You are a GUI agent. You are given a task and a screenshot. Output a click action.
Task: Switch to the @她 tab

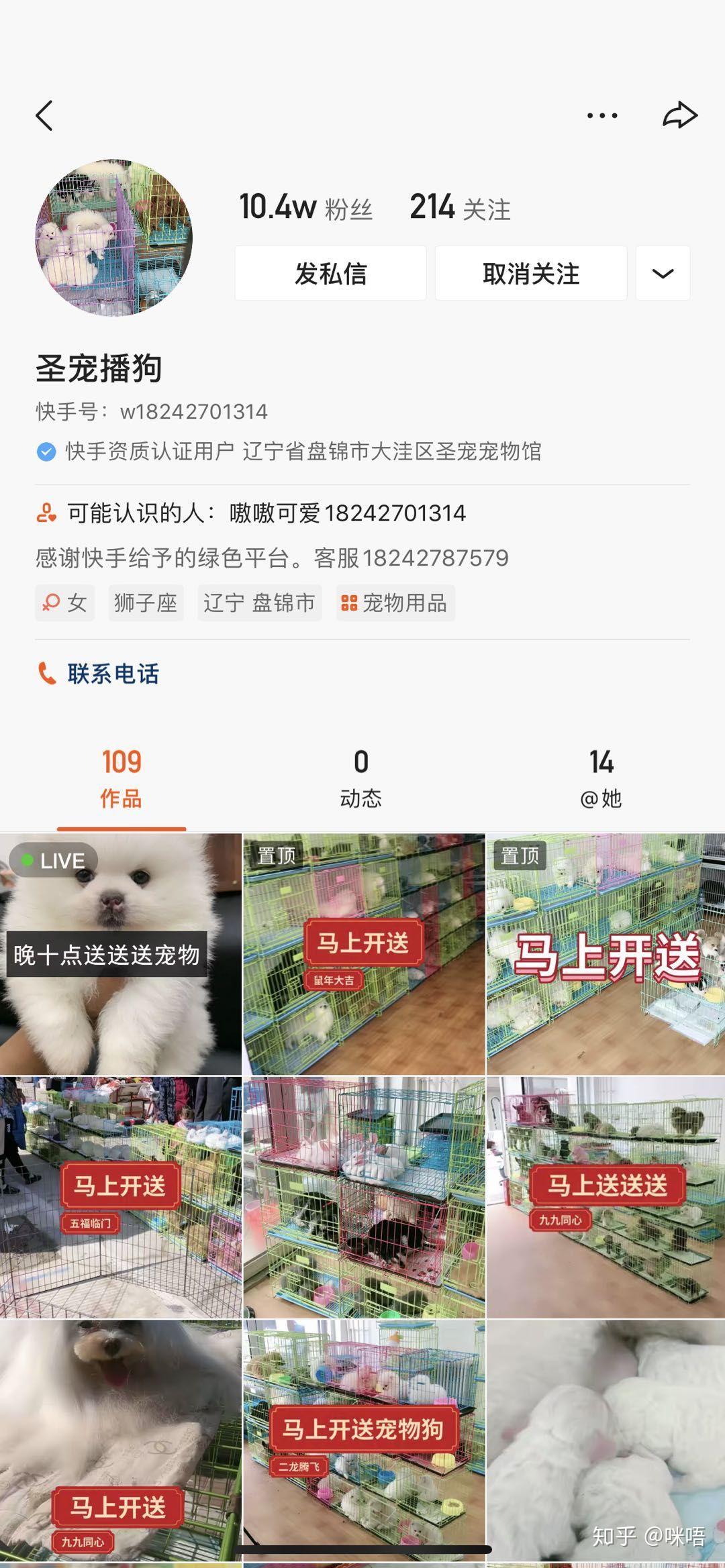click(601, 778)
